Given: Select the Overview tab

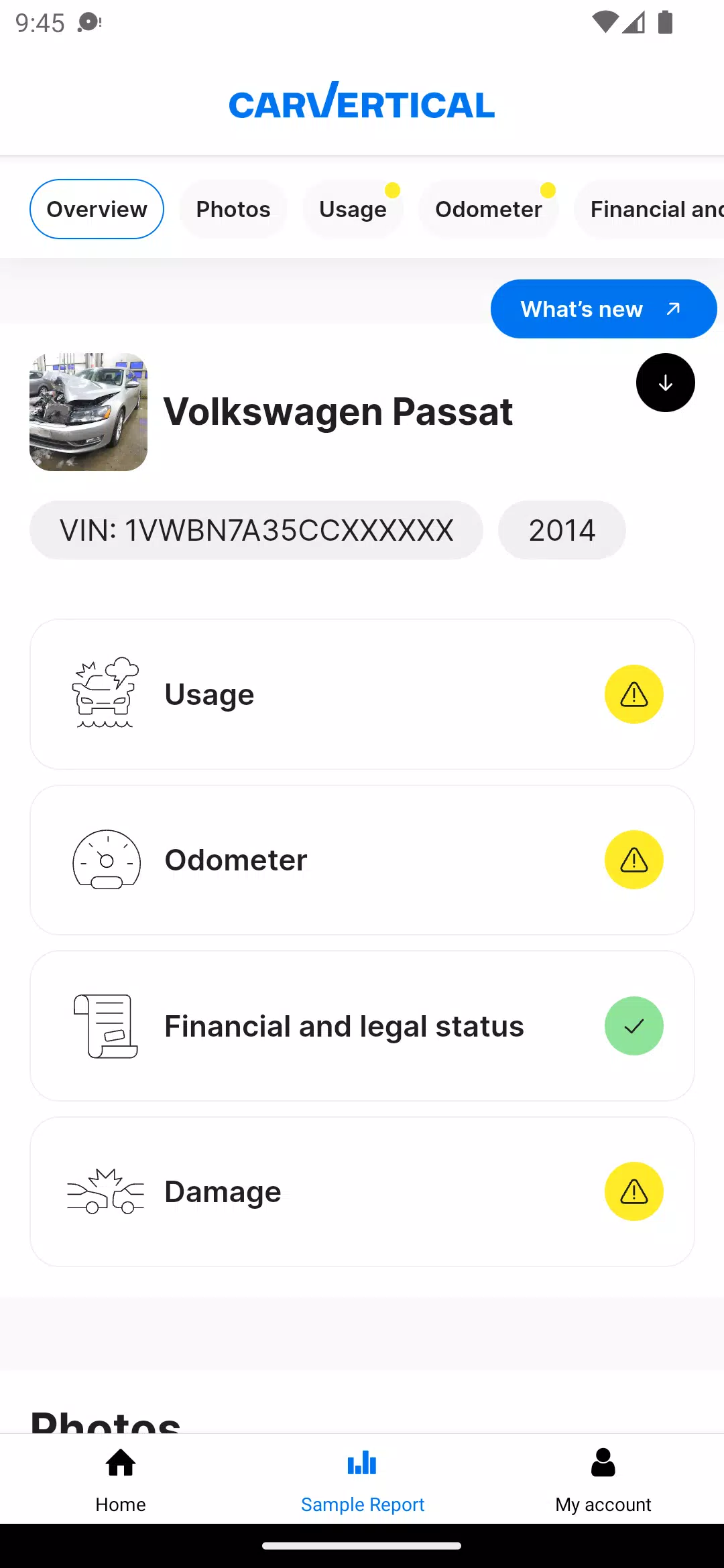Looking at the screenshot, I should click(97, 209).
